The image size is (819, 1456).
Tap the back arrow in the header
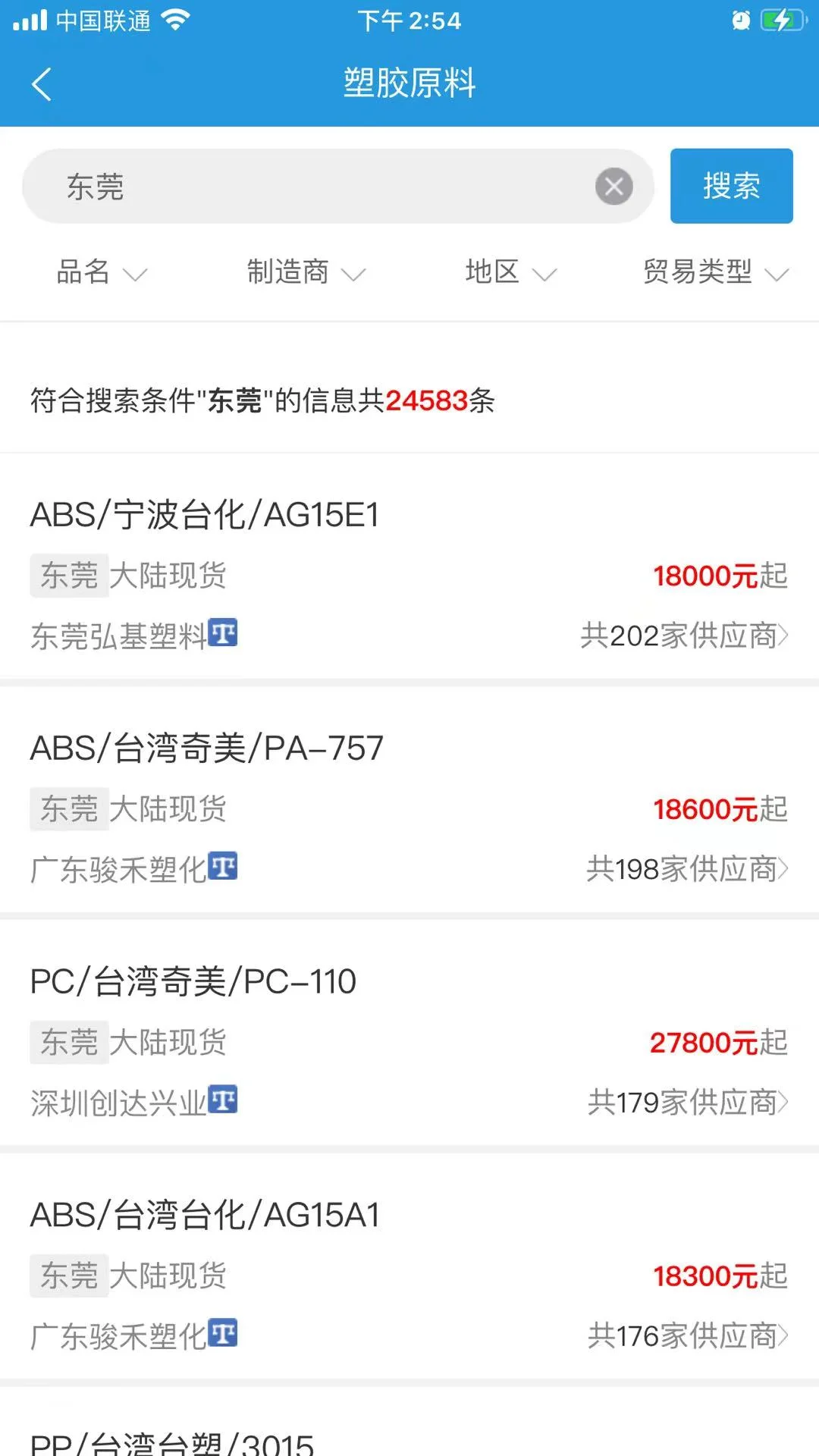coord(42,83)
